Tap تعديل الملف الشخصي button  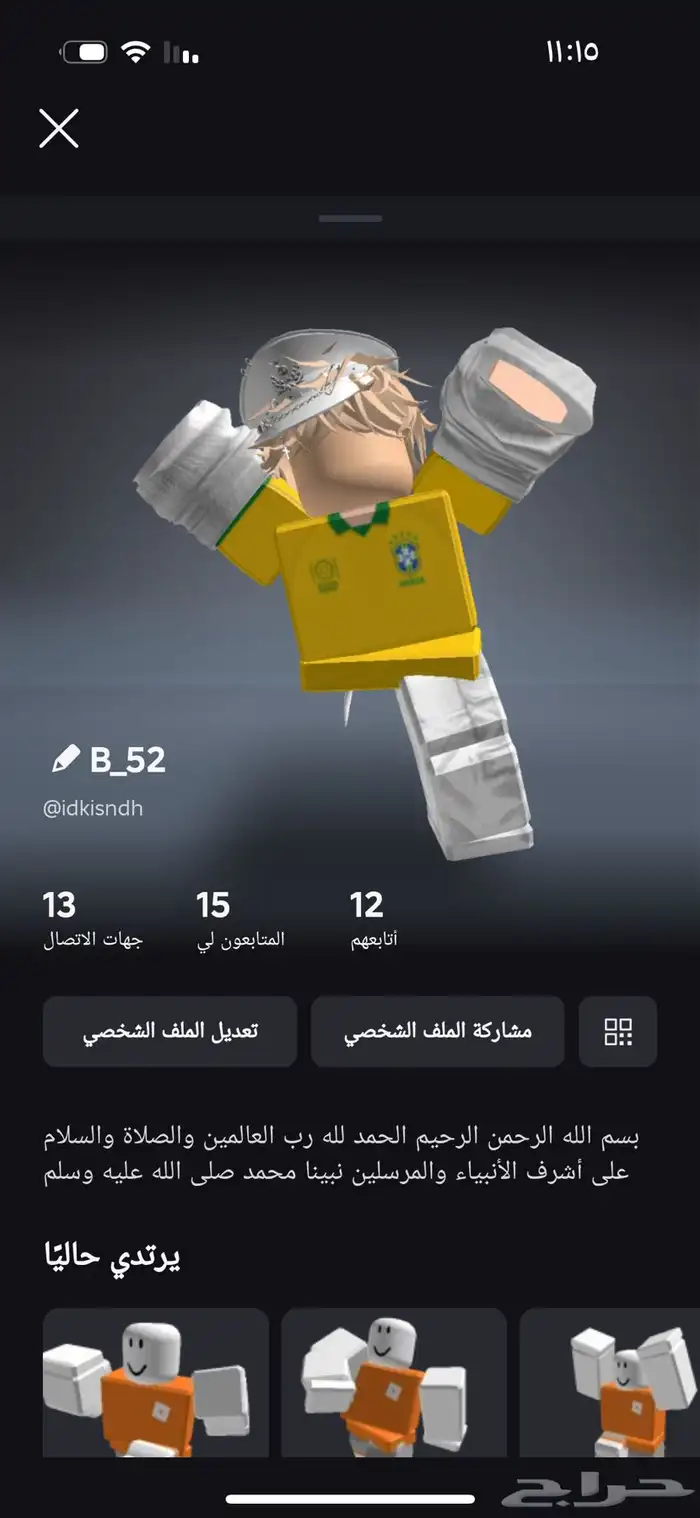170,1031
